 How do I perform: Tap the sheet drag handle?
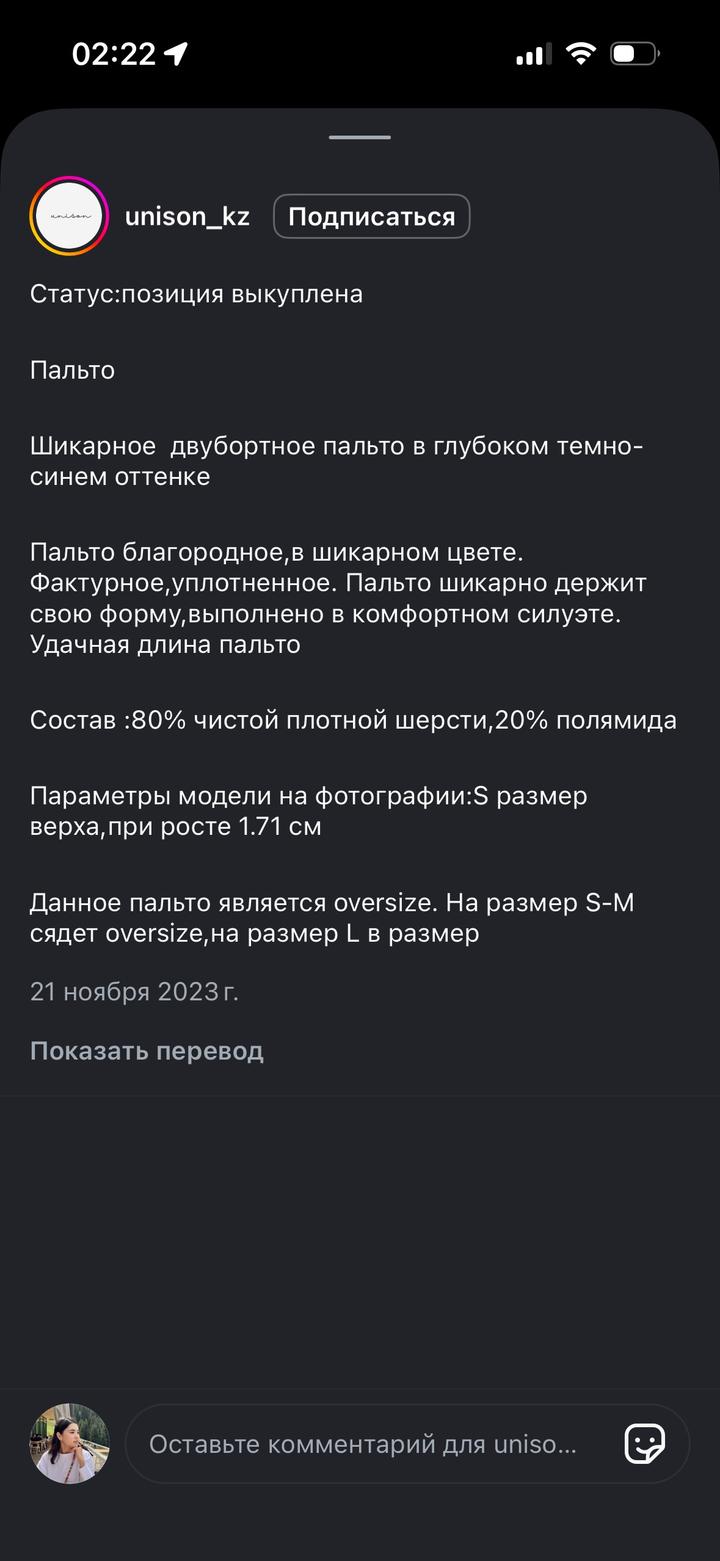point(360,137)
